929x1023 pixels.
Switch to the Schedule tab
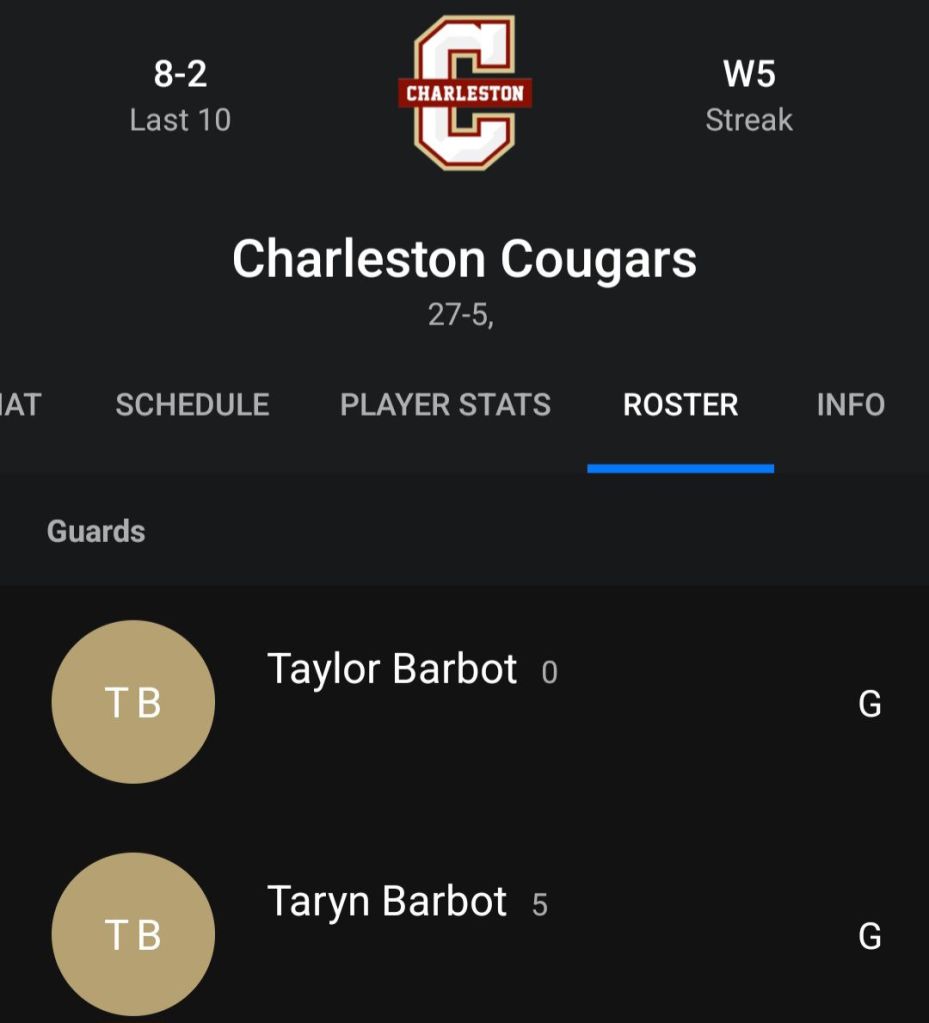(192, 405)
